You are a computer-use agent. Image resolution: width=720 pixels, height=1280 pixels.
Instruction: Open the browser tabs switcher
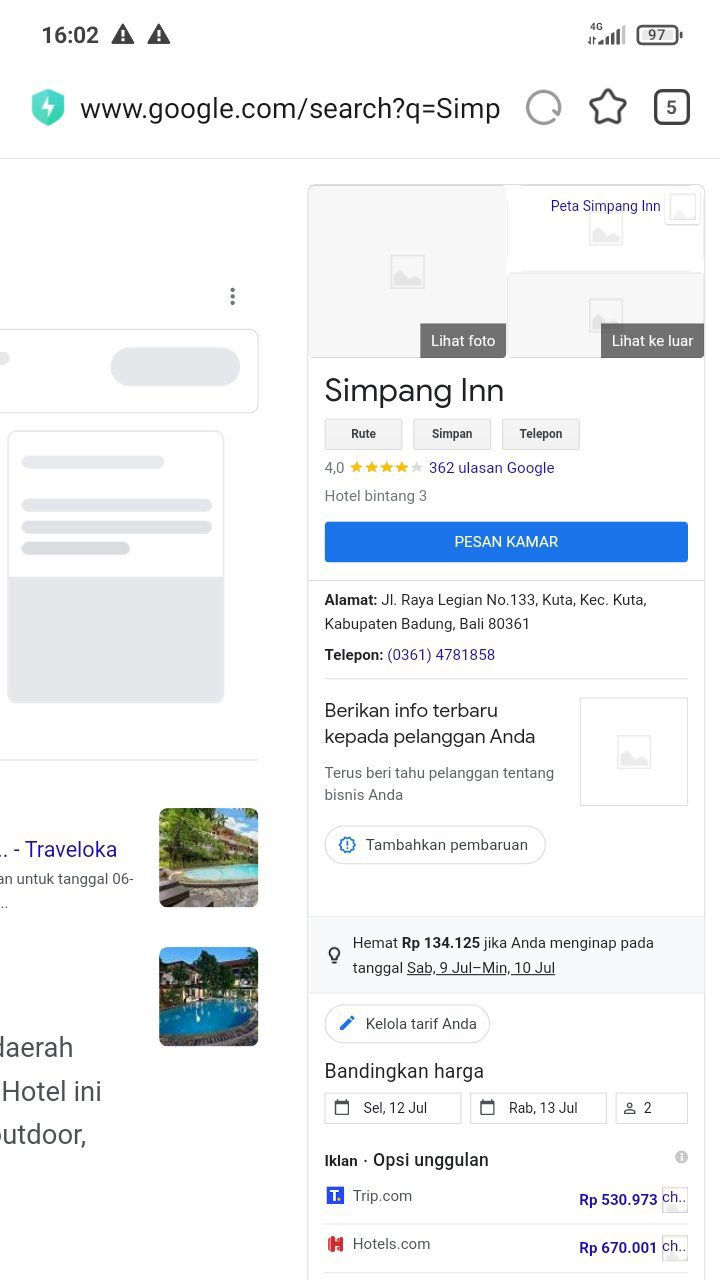[x=671, y=108]
